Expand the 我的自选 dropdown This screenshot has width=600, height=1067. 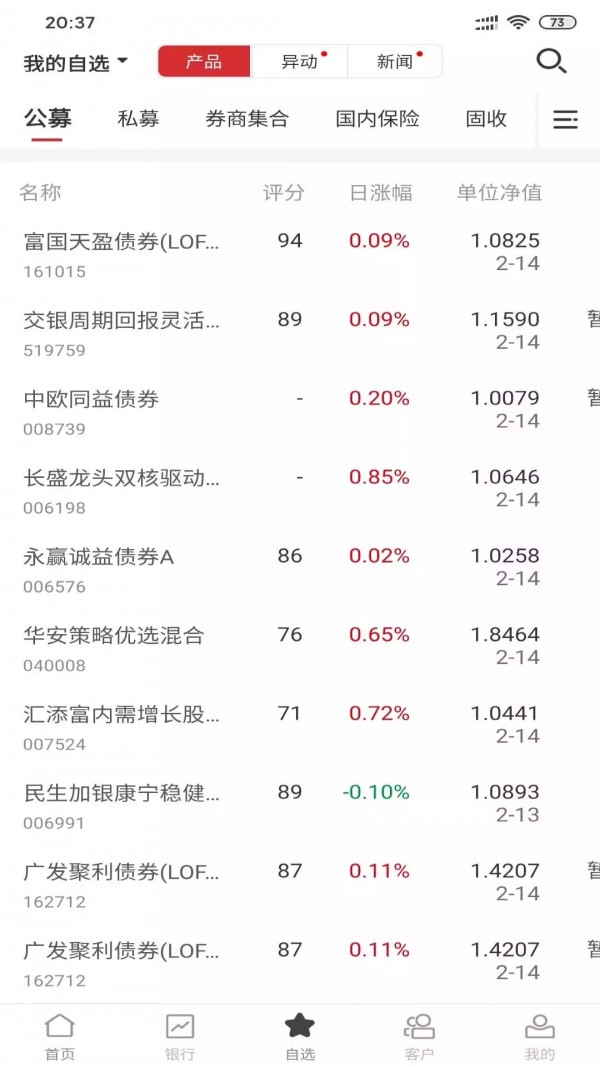click(x=76, y=63)
